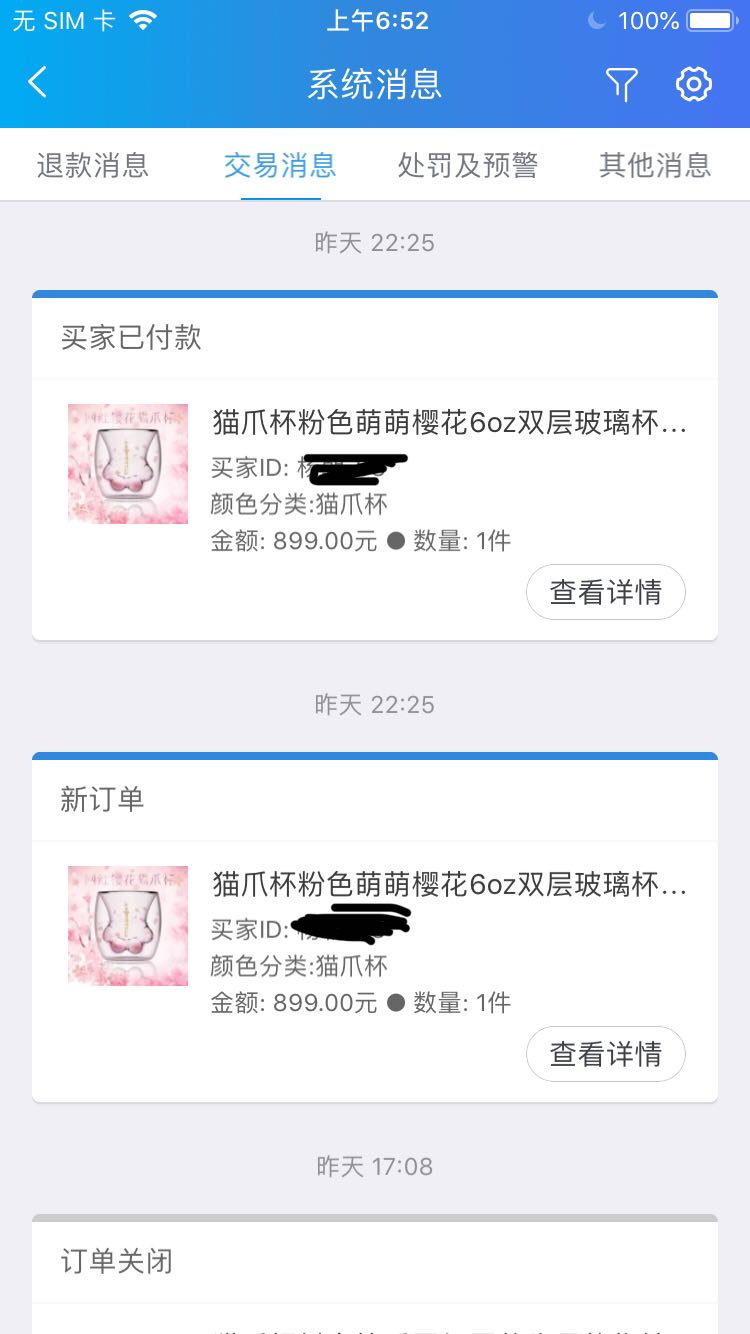Tap the 昨天 22:25 timestamp above 新订单
The width and height of the screenshot is (750, 1334).
375,703
